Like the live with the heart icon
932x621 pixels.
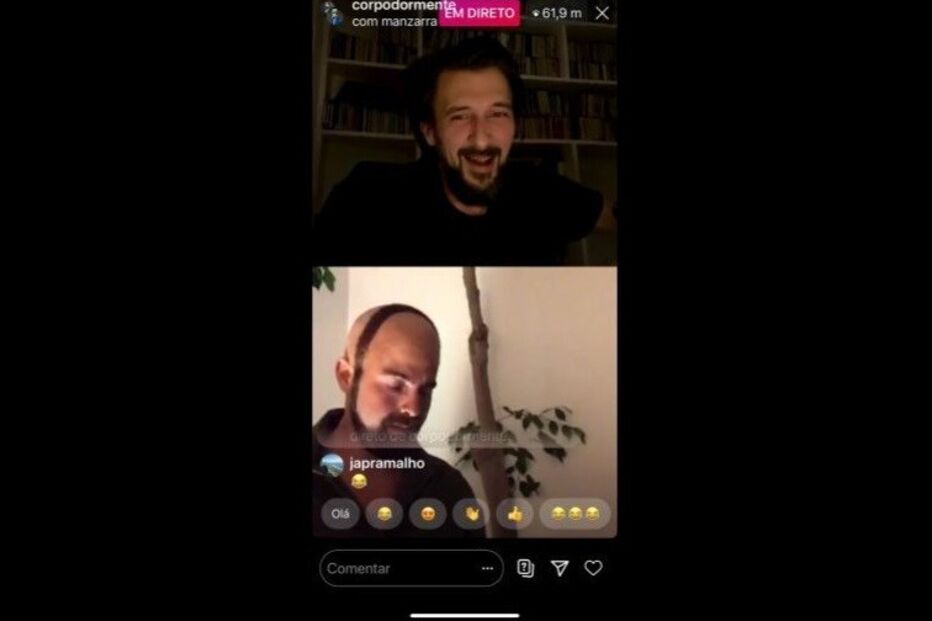593,568
